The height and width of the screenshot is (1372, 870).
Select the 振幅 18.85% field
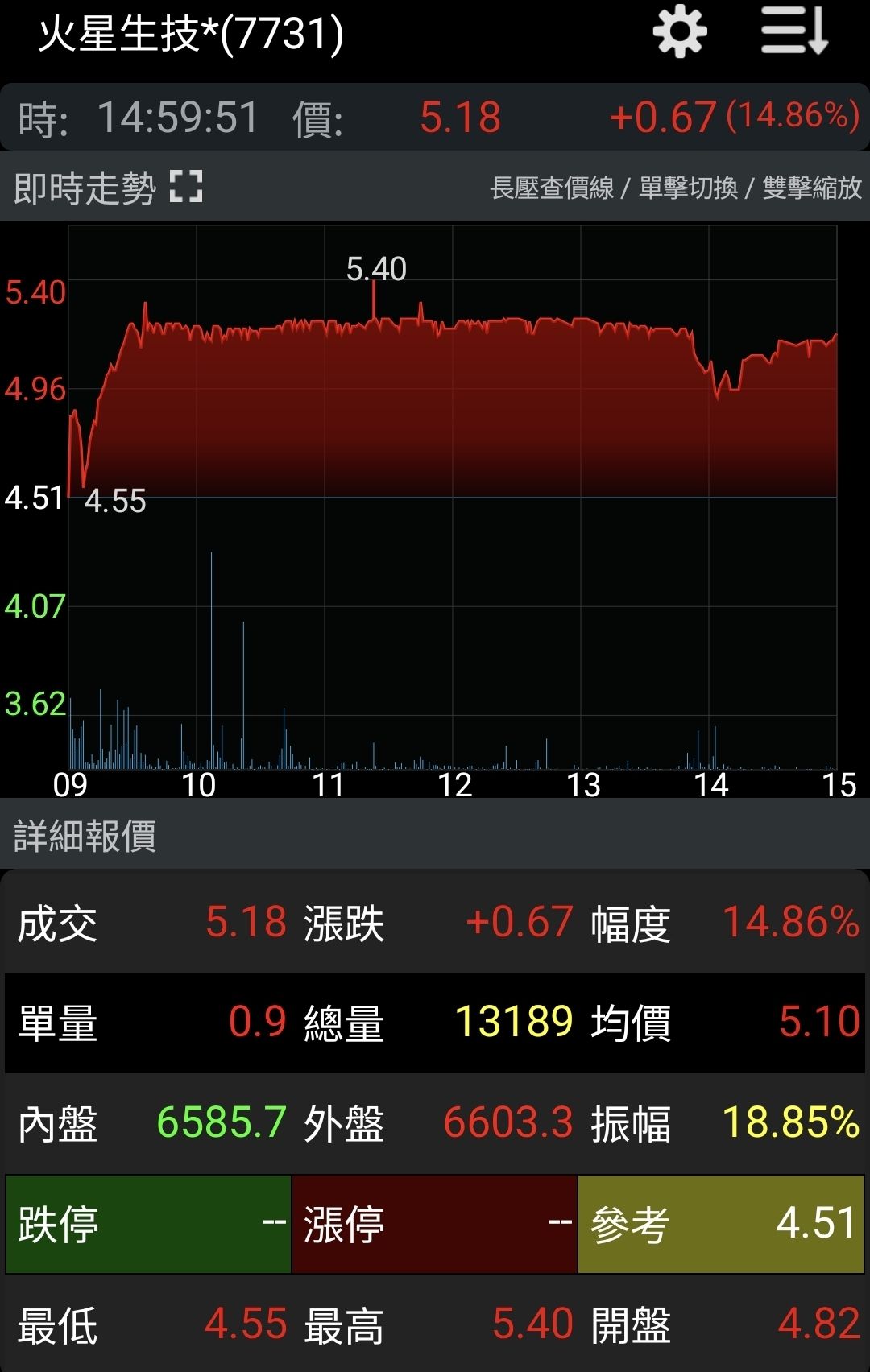[789, 1122]
